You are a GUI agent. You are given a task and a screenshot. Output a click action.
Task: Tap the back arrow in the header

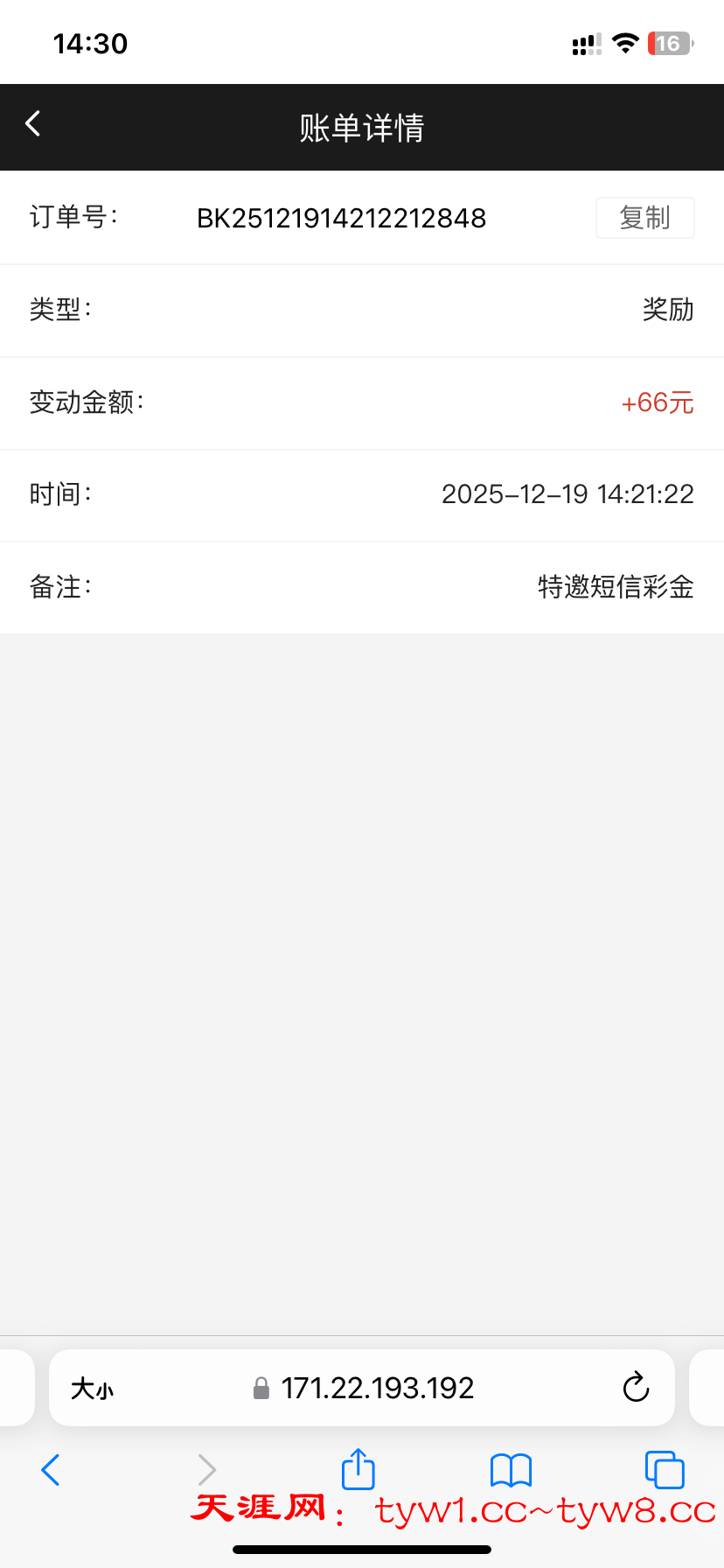pyautogui.click(x=32, y=124)
